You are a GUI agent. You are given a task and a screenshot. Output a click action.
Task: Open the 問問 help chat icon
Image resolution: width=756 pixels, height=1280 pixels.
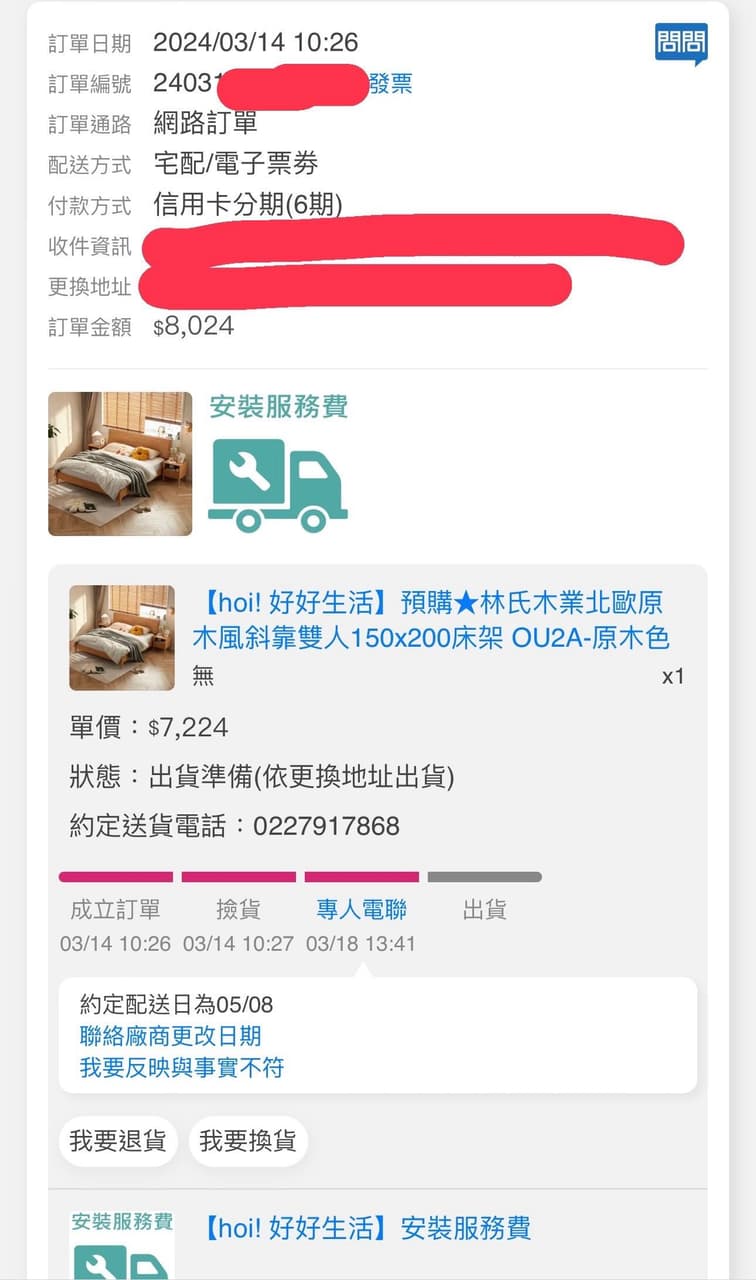pos(680,44)
